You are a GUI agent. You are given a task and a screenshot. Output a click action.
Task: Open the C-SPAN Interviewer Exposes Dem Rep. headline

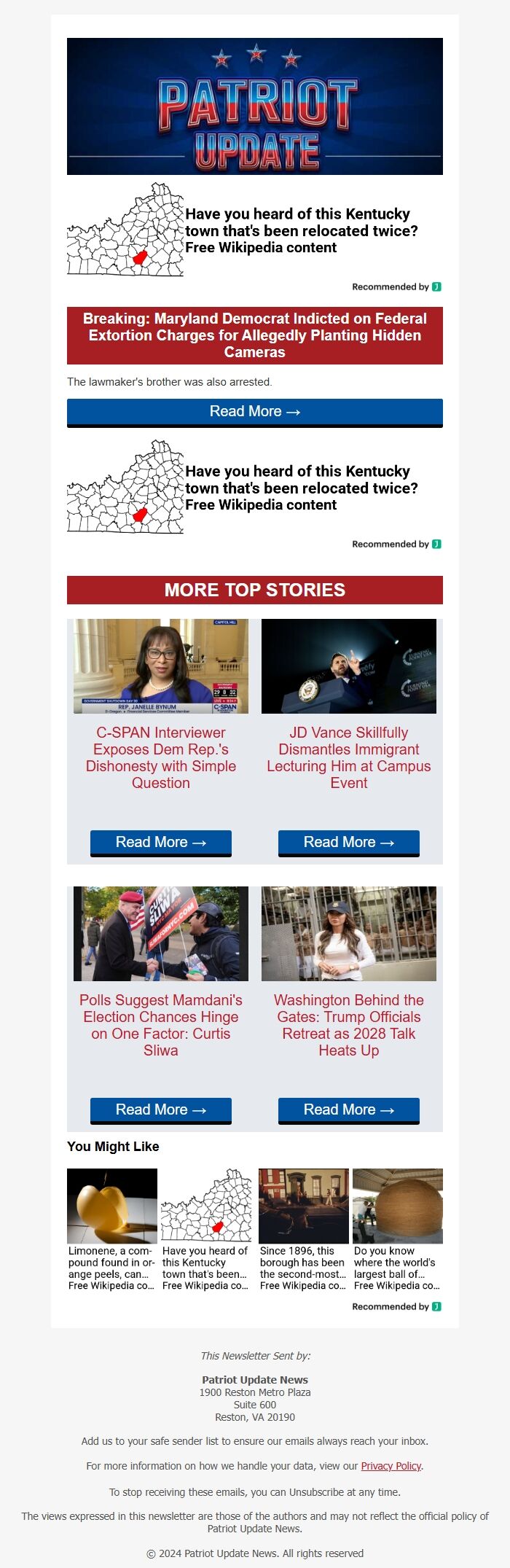coord(160,758)
